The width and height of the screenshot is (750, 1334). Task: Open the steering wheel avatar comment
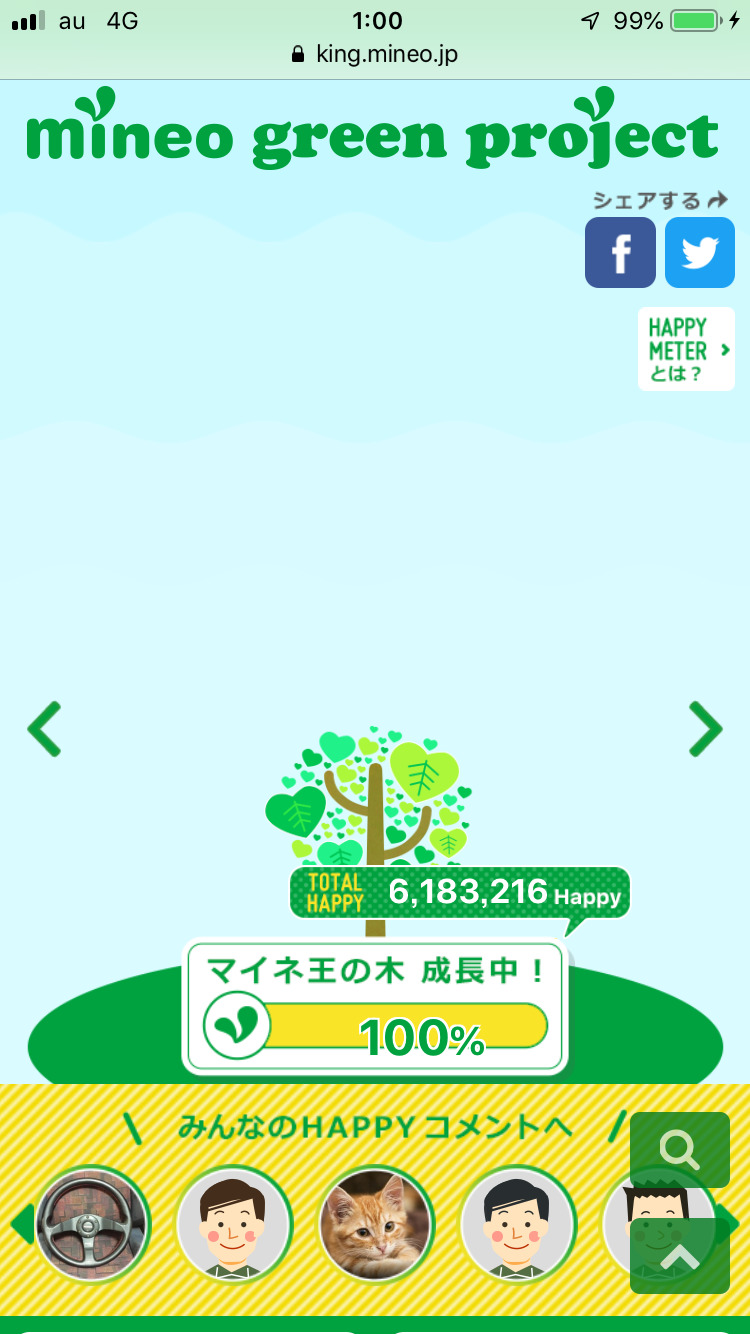pyautogui.click(x=92, y=1224)
